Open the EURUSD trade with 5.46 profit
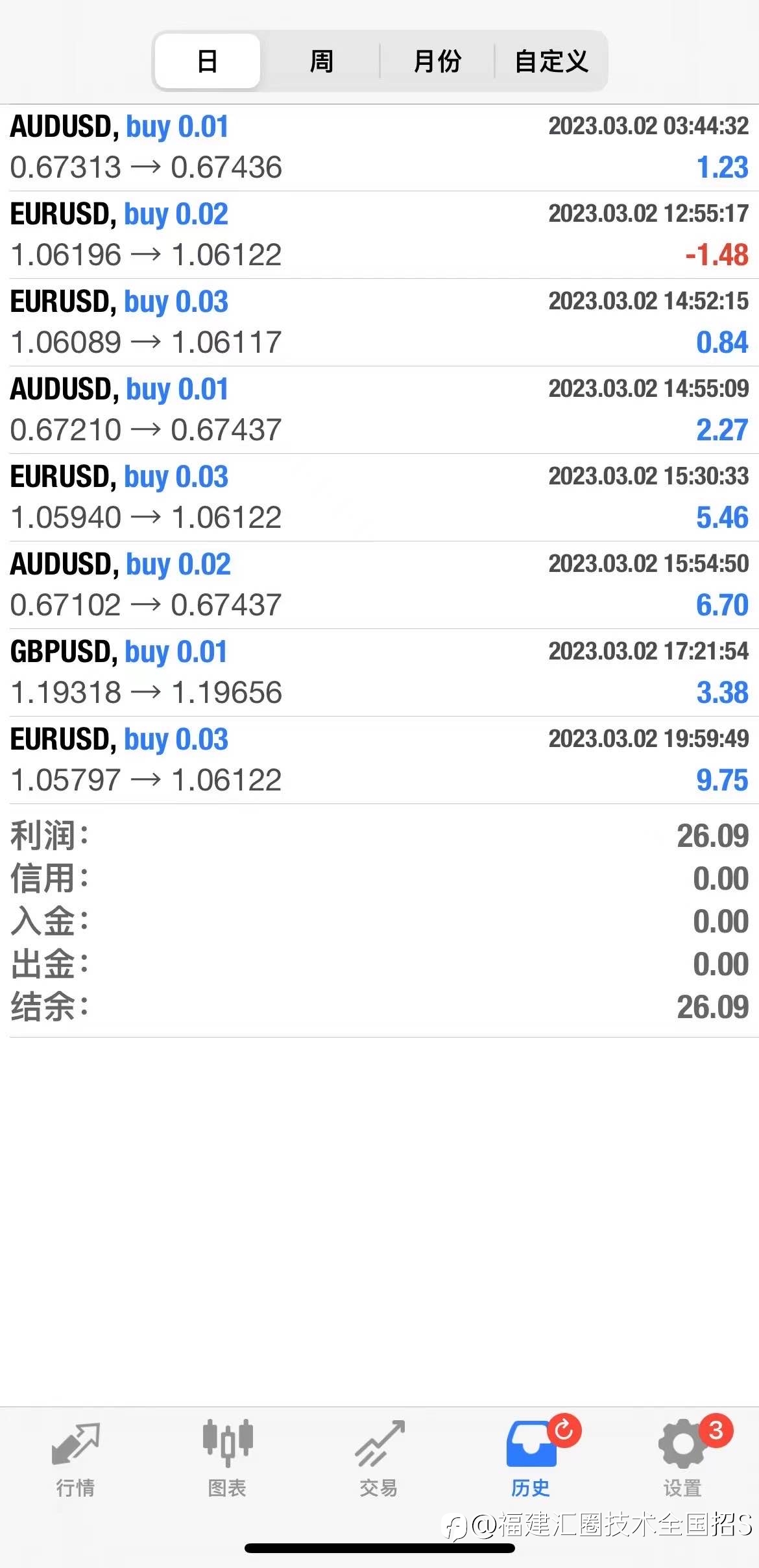 pyautogui.click(x=379, y=497)
